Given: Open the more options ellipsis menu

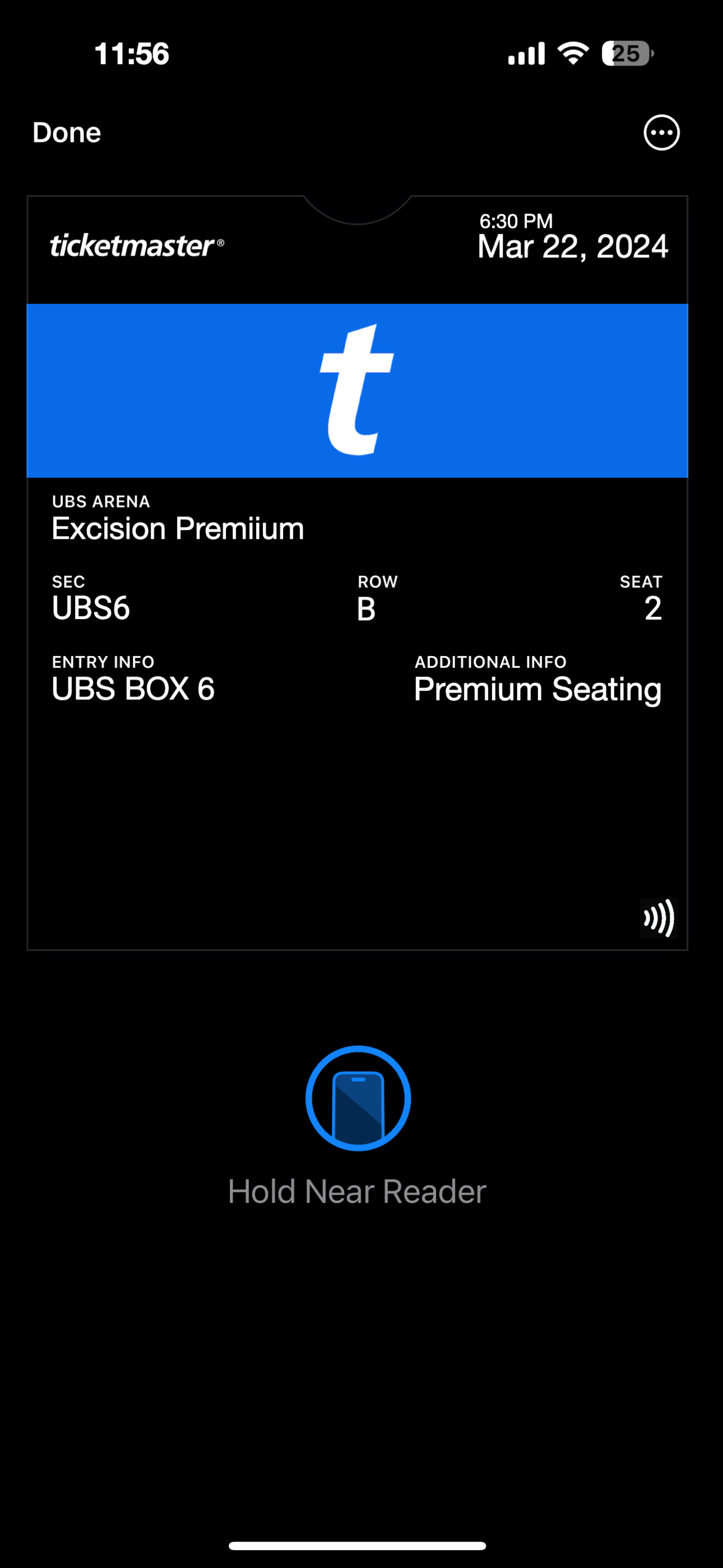Looking at the screenshot, I should (661, 133).
